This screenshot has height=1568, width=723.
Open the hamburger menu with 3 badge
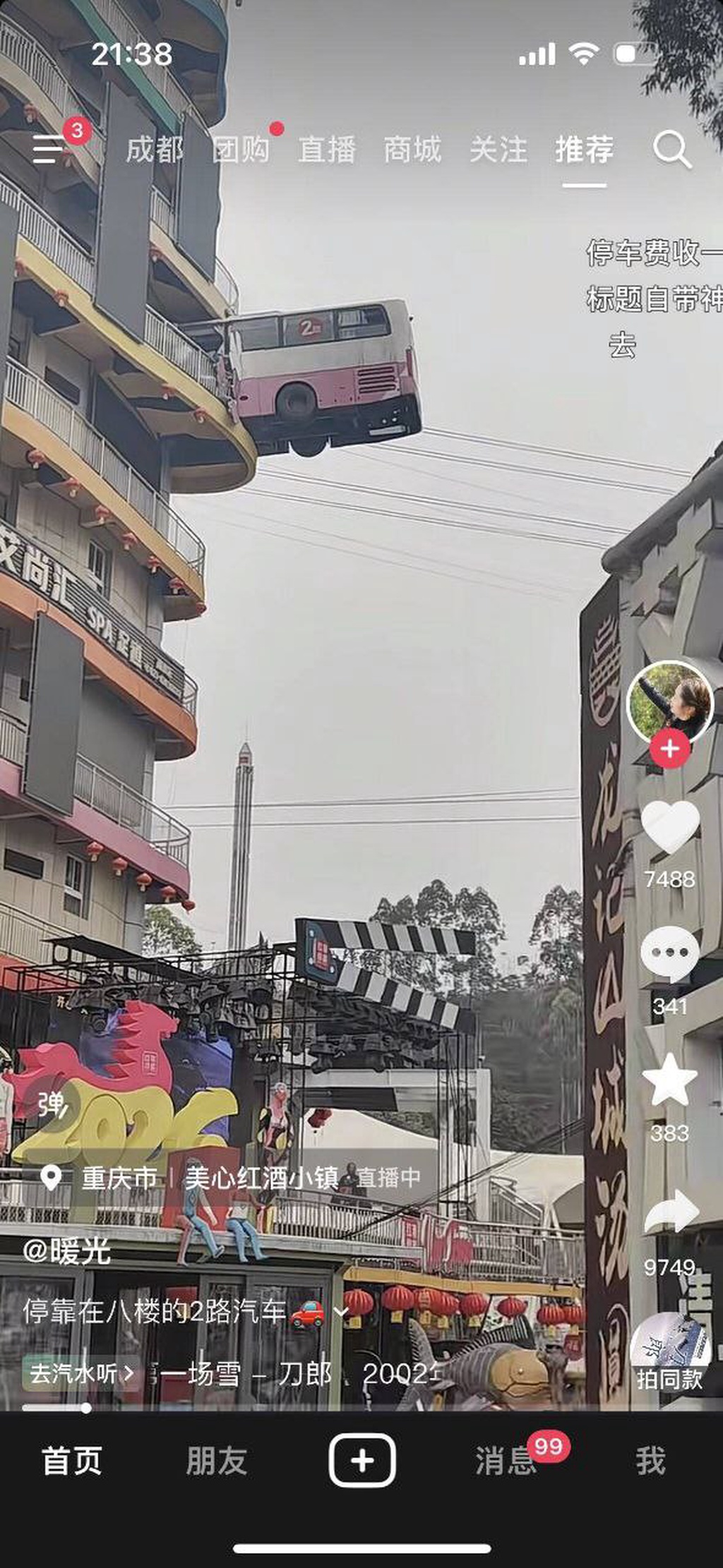click(51, 149)
